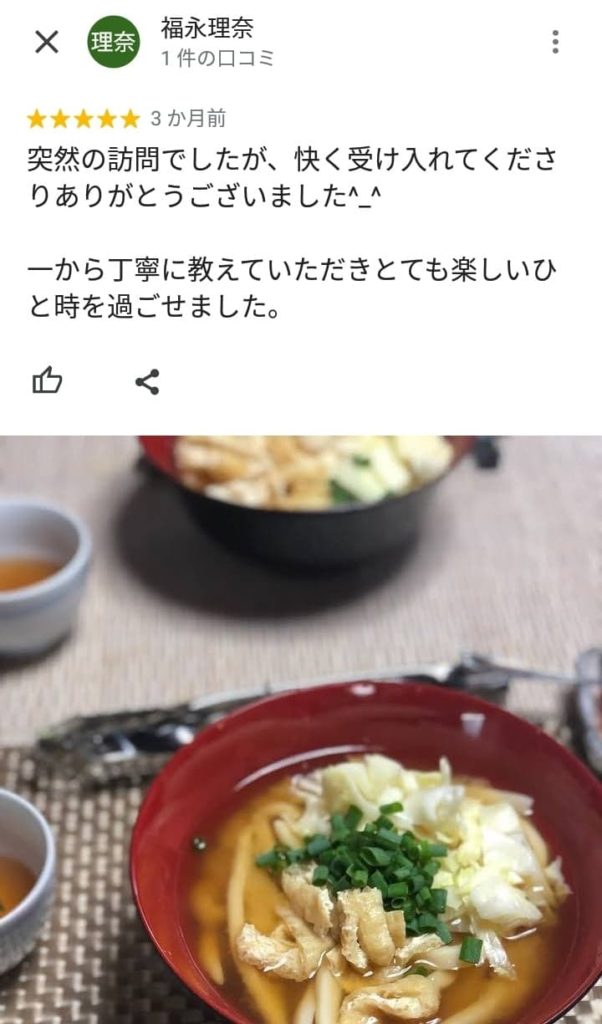Open 福永理奈's reviewer profile
The height and width of the screenshot is (1024, 602).
click(x=207, y=29)
